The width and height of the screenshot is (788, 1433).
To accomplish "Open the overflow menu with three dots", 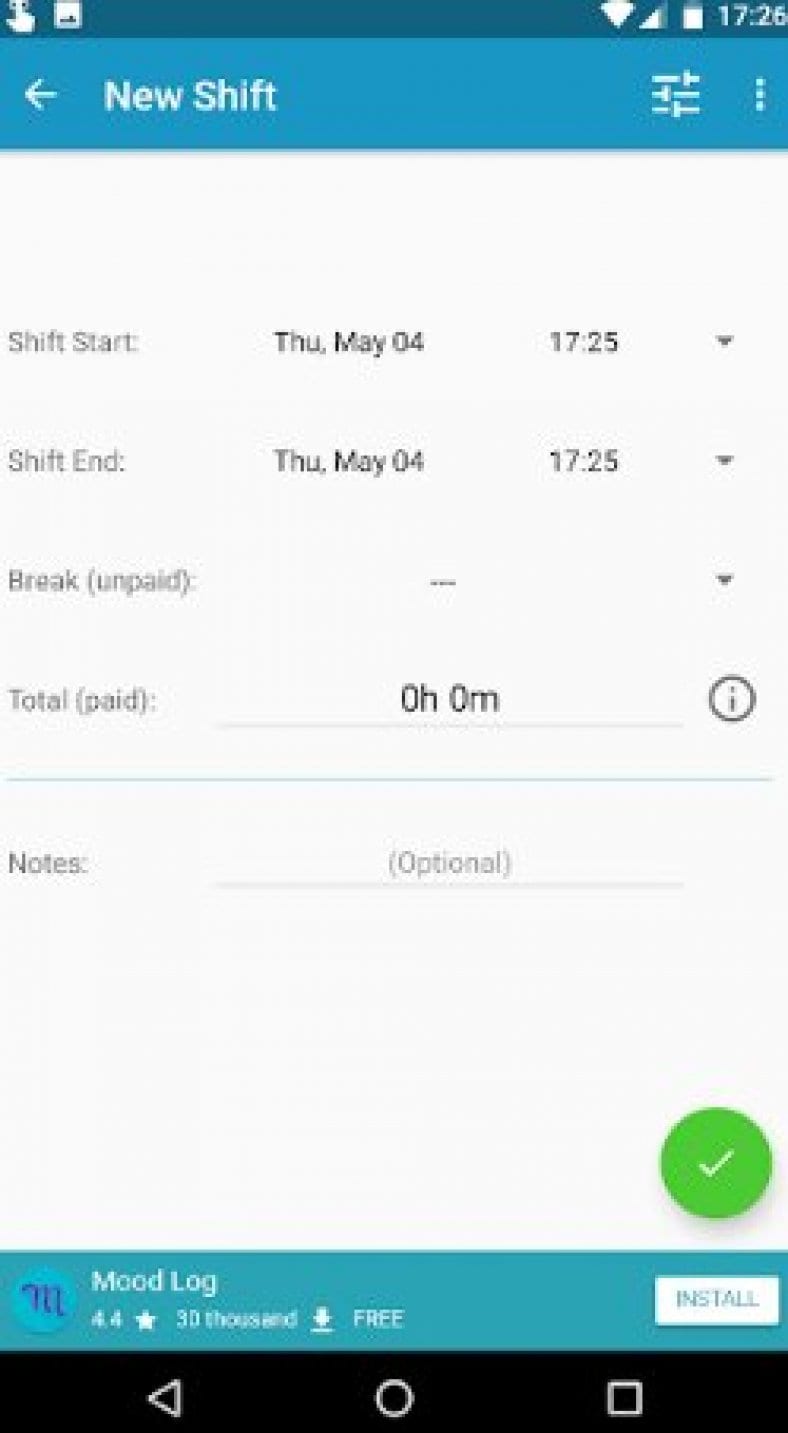I will point(758,95).
